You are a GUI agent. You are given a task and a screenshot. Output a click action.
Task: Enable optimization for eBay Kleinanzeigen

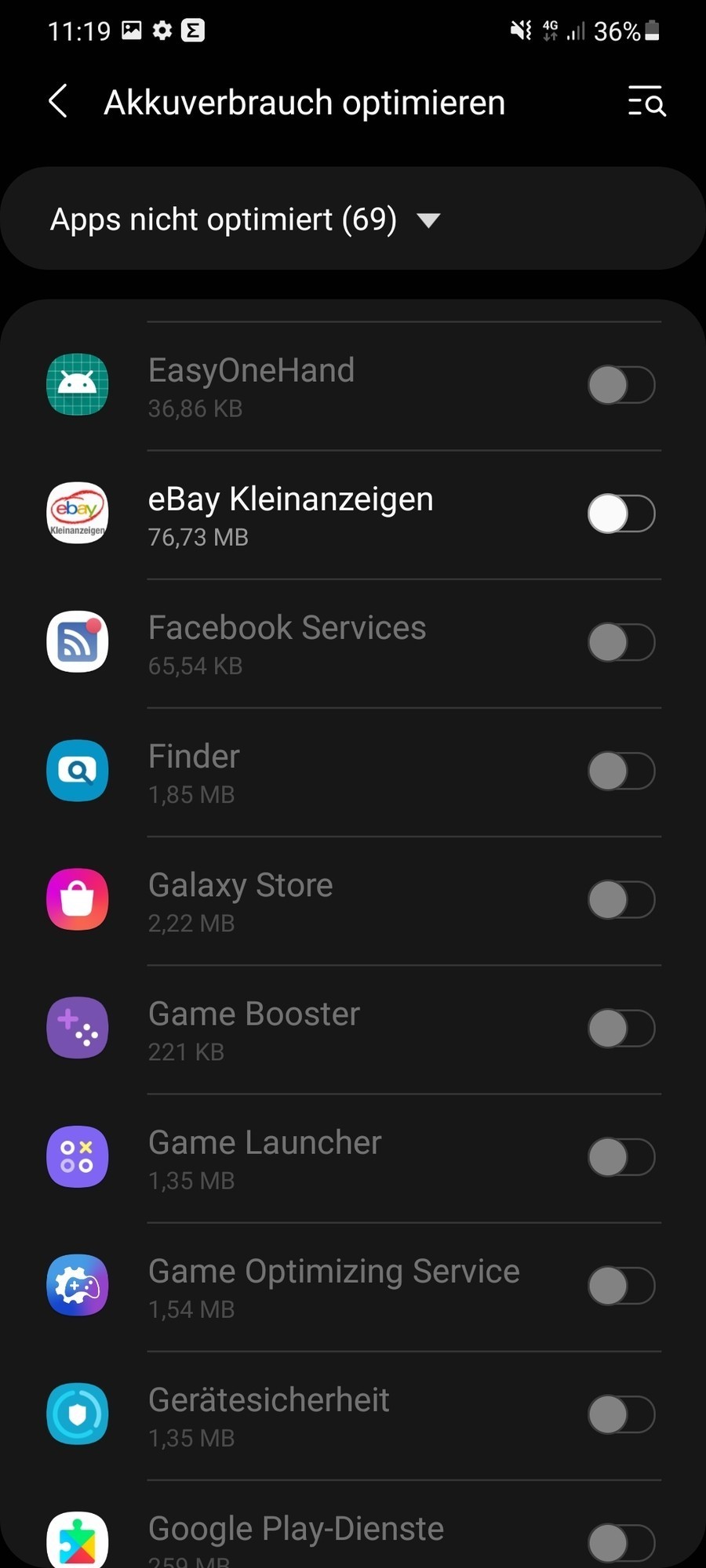(621, 514)
